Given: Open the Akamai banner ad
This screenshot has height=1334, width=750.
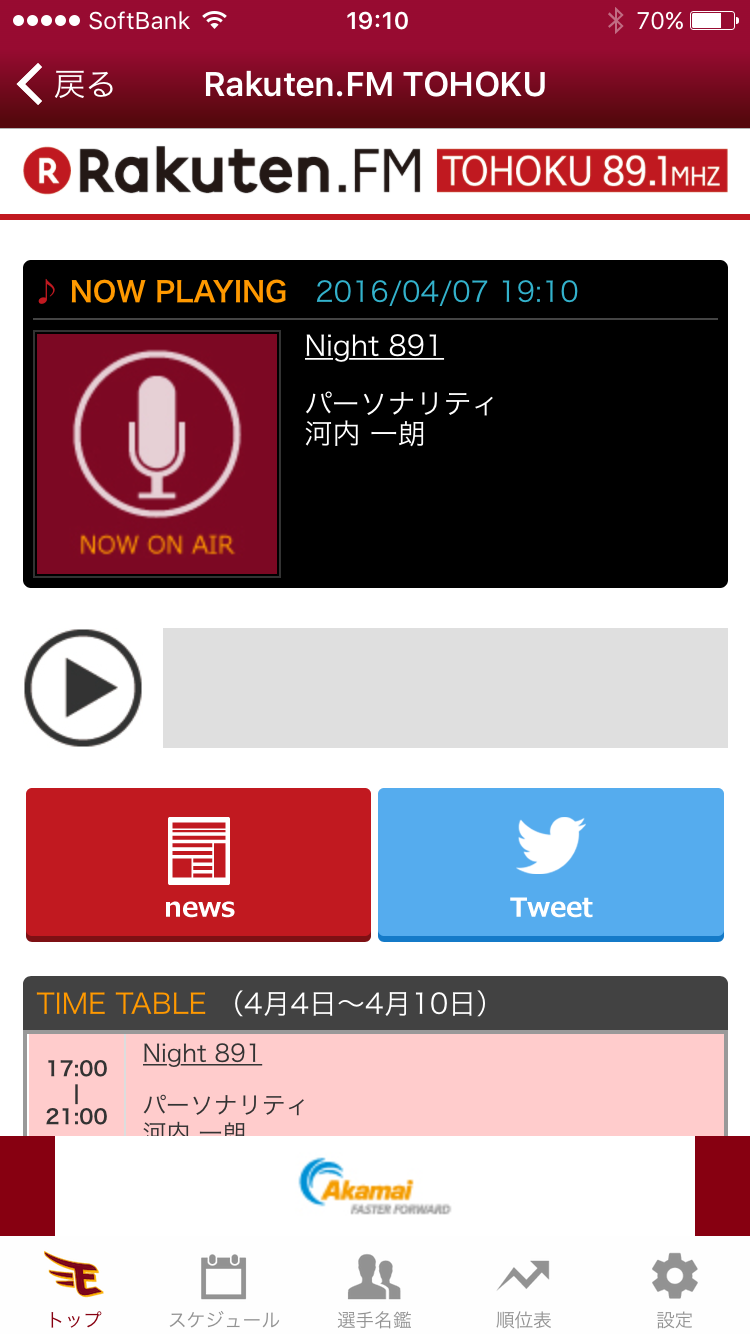Looking at the screenshot, I should tap(375, 1186).
